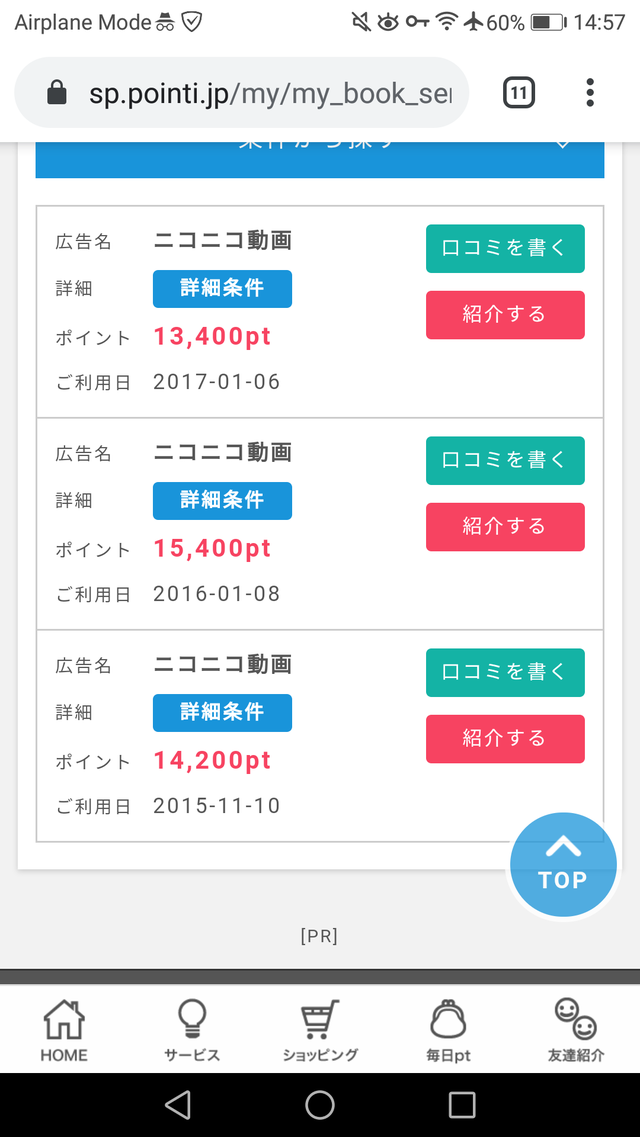This screenshot has height=1137, width=640.
Task: Open the 友達紹介 tab
Action: 575,1030
